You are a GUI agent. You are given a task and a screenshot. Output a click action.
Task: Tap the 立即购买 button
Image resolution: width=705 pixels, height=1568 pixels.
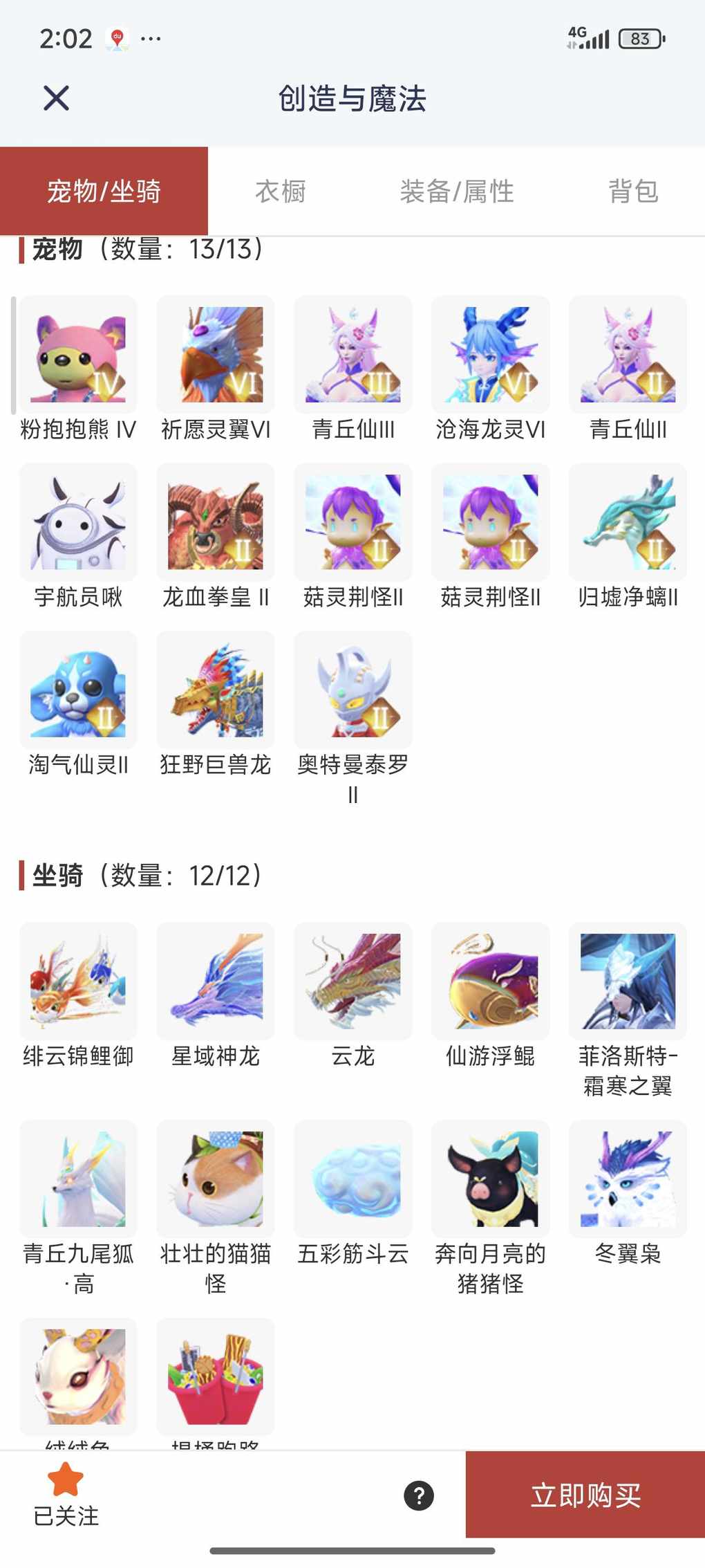tap(585, 1495)
